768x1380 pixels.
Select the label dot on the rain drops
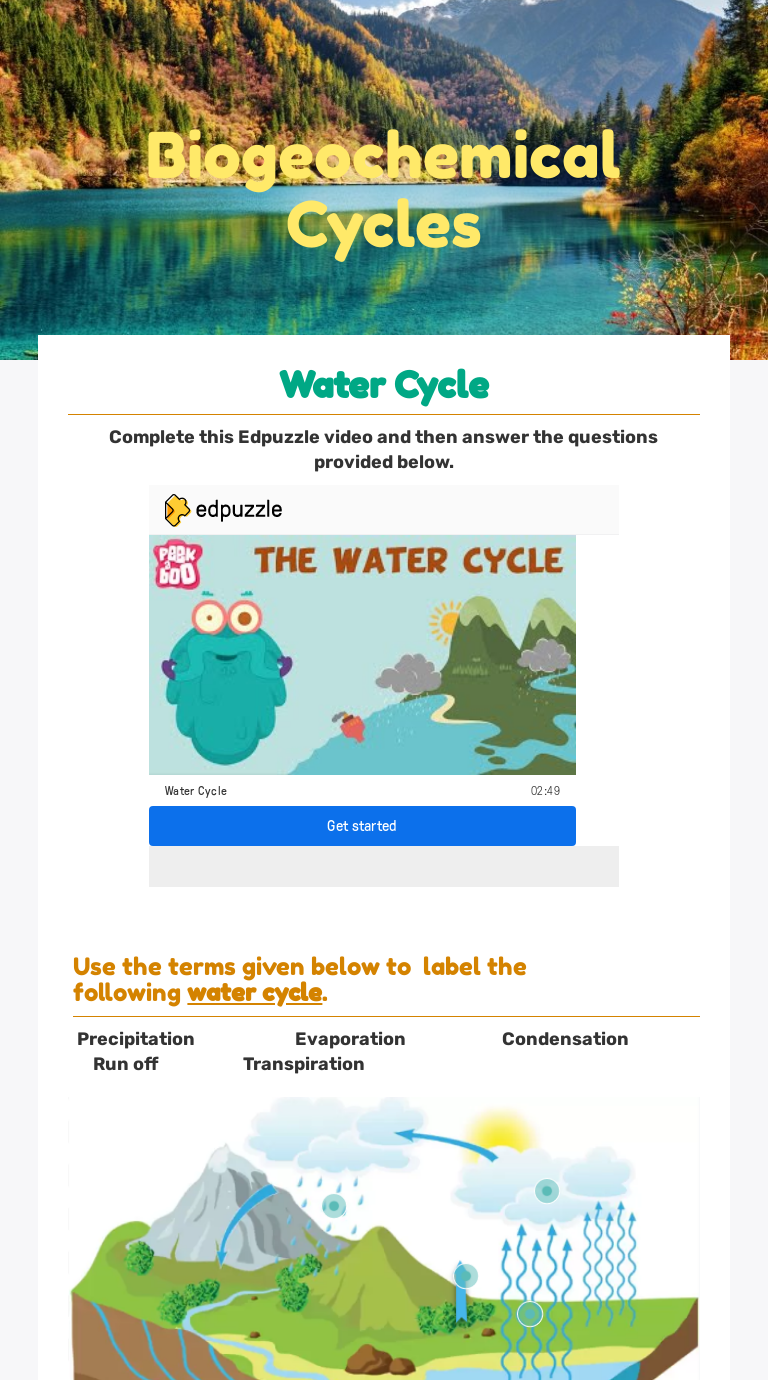[334, 1206]
